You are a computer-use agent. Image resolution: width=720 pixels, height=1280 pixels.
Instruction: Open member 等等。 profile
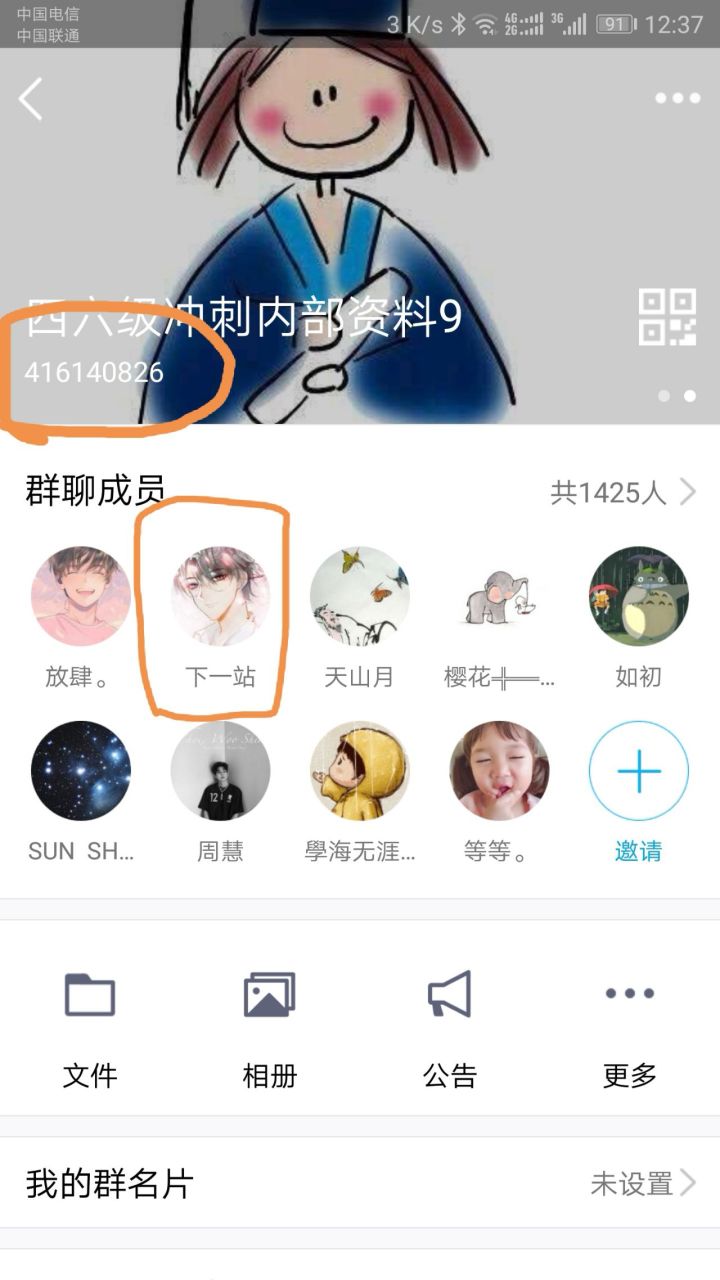click(x=498, y=771)
